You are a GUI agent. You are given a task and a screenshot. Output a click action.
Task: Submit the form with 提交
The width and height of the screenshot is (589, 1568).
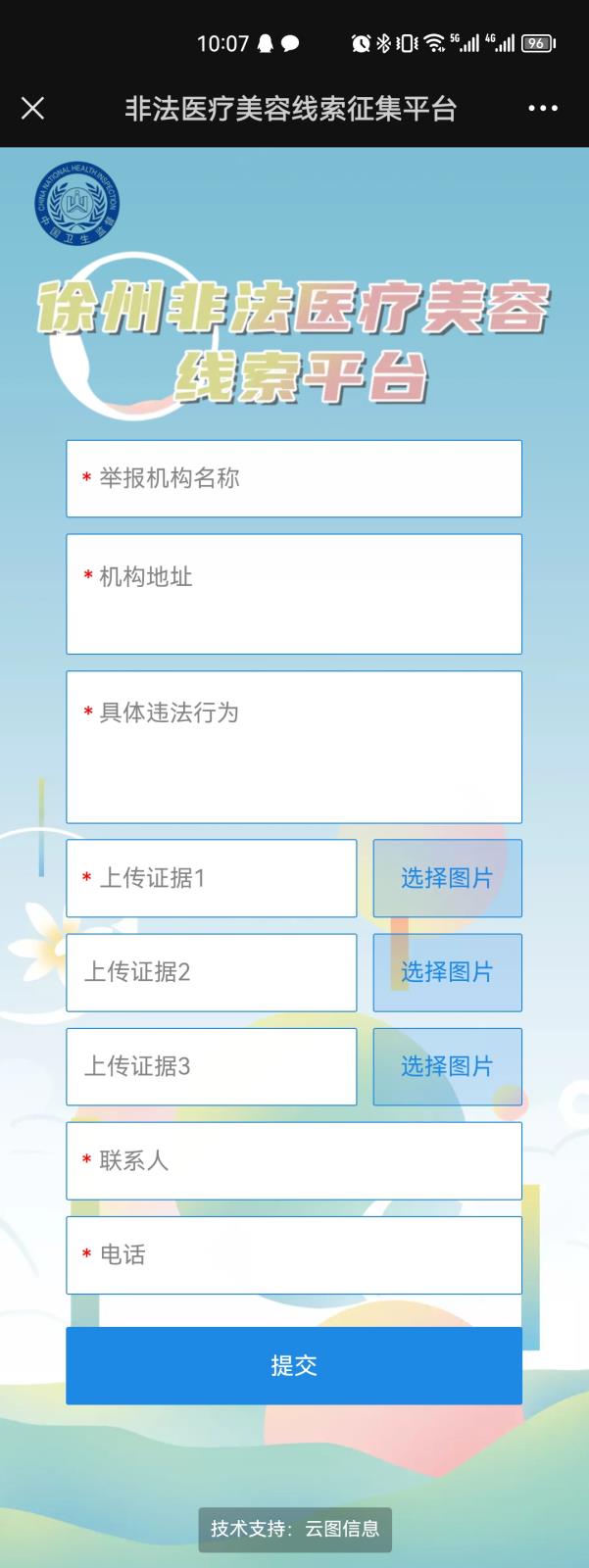coord(294,1365)
